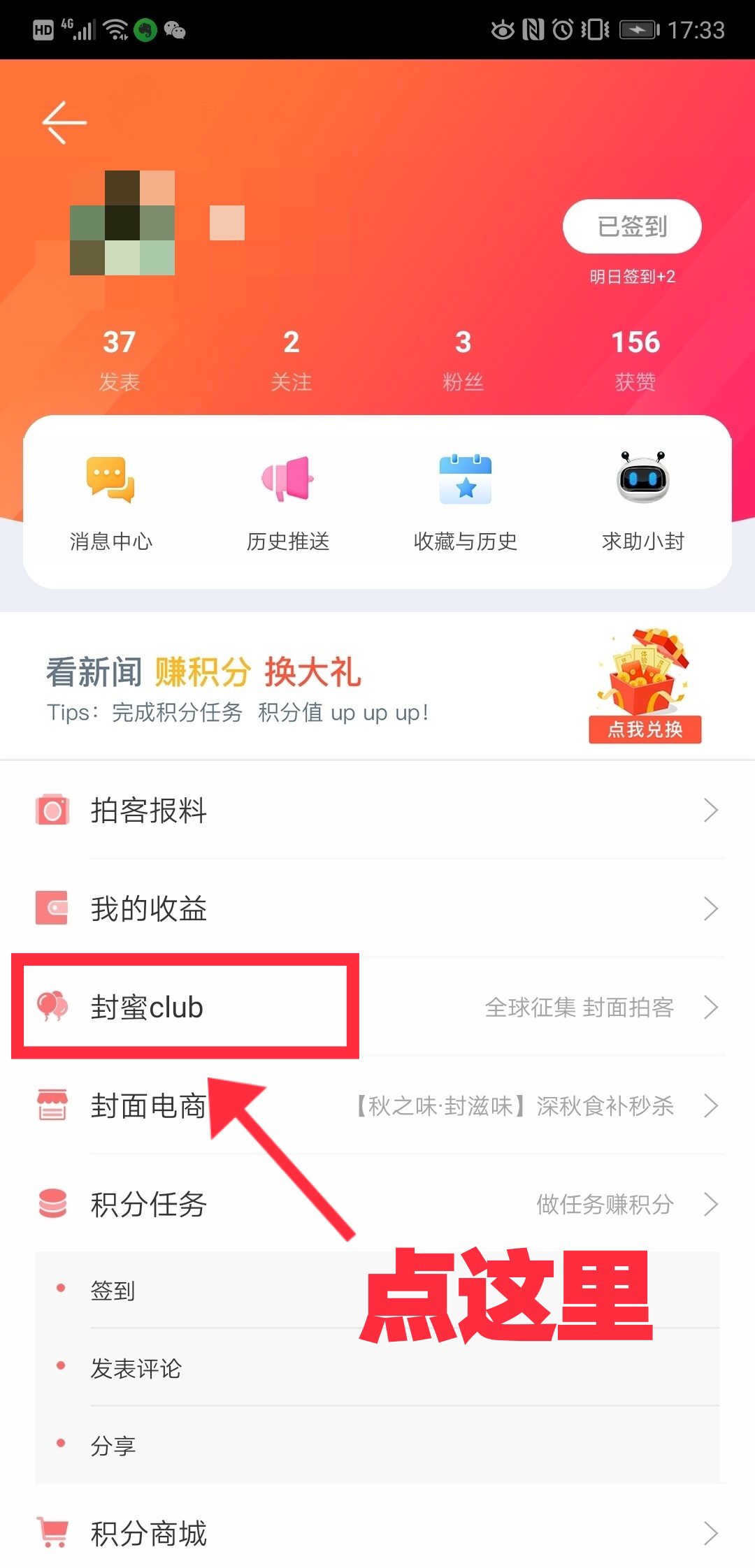Select the 签到 task item
This screenshot has height=1568, width=755.
(x=113, y=1290)
